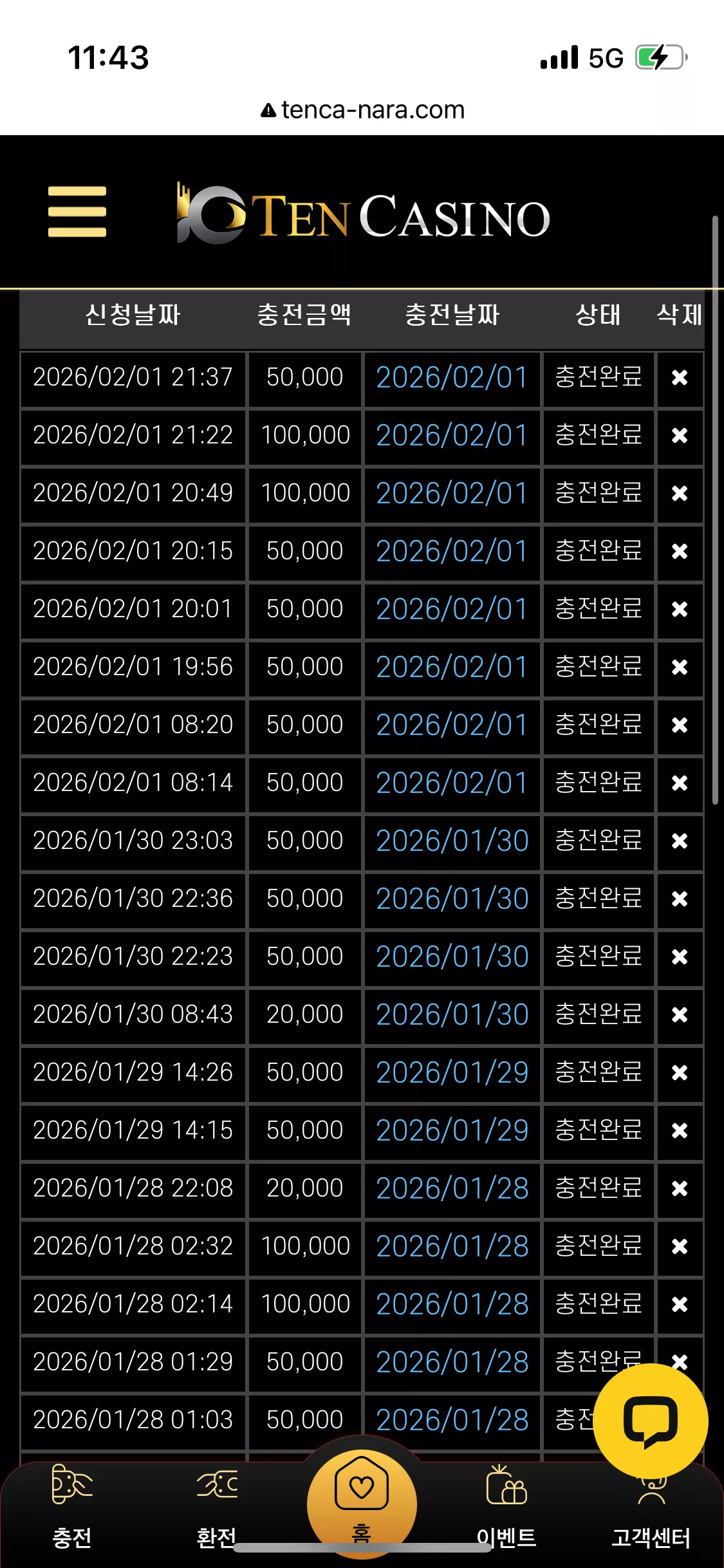The height and width of the screenshot is (1568, 724).
Task: Delete the 2026/02/01 08:14 record
Action: (x=680, y=783)
